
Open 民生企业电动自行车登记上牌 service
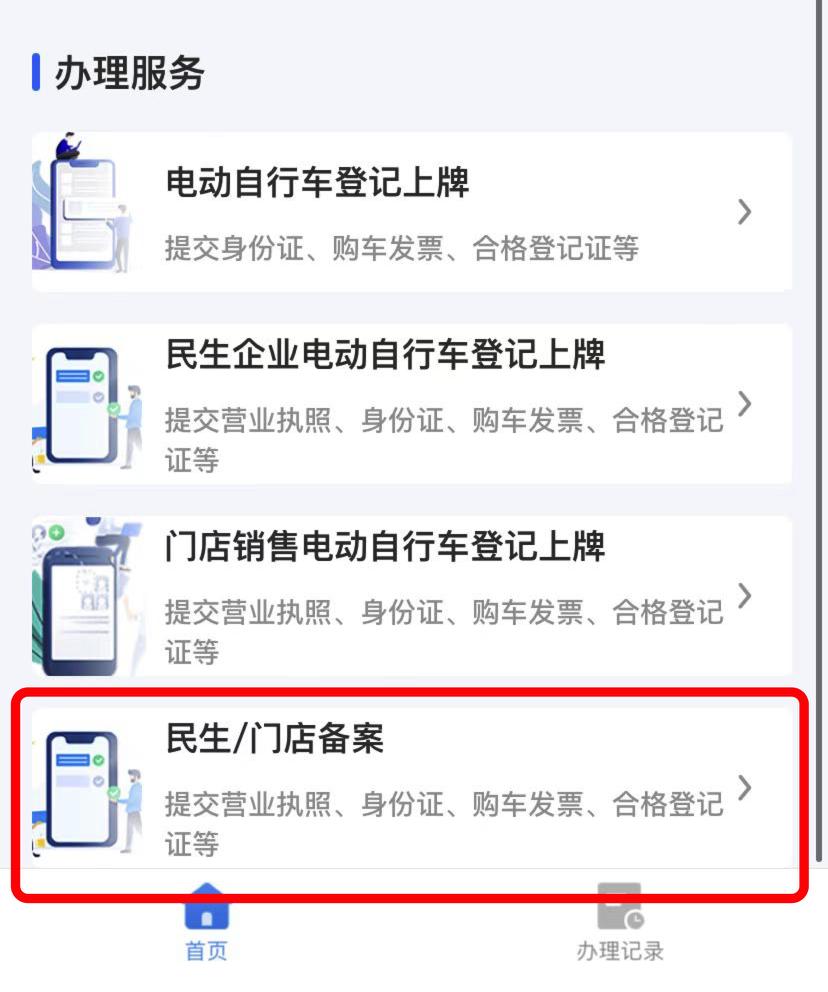(x=412, y=404)
